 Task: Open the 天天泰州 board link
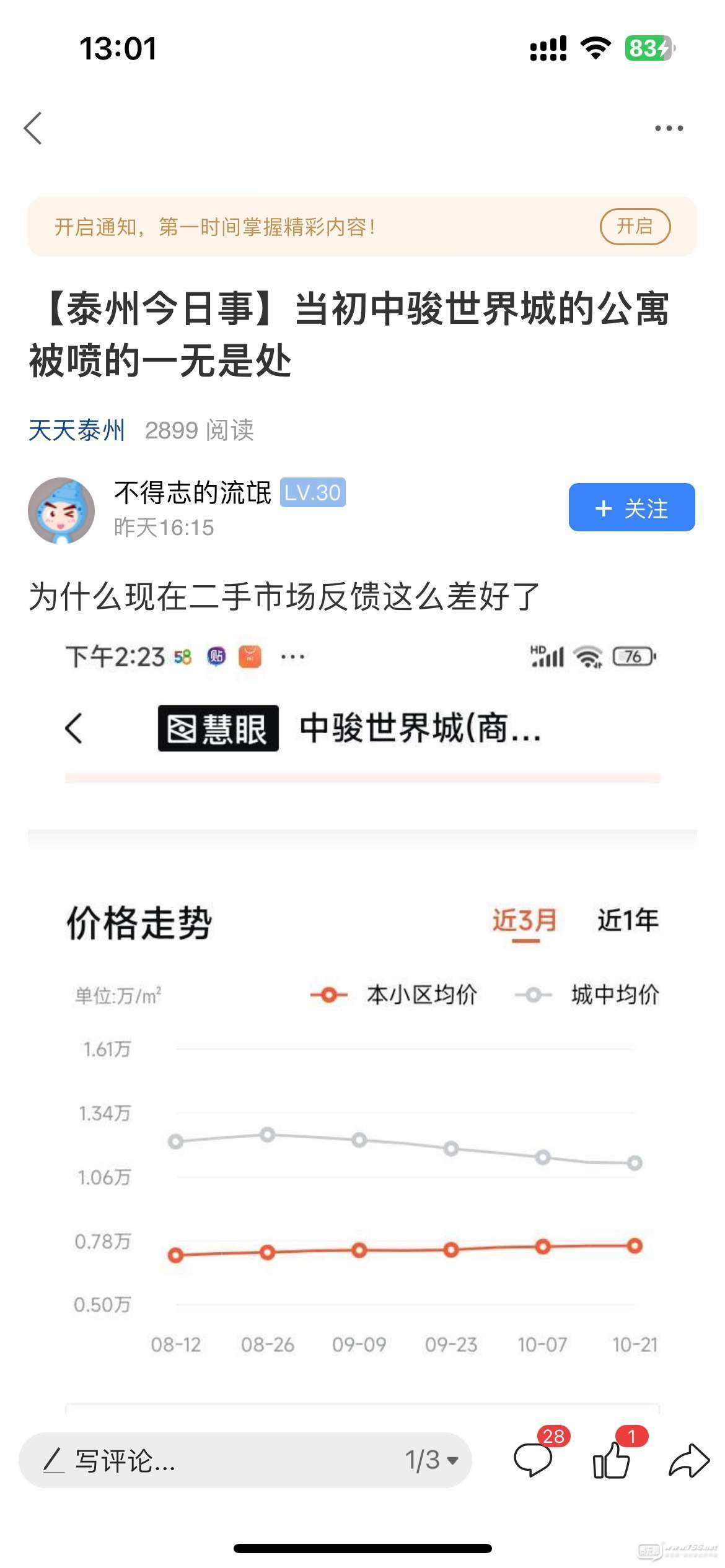pyautogui.click(x=76, y=430)
